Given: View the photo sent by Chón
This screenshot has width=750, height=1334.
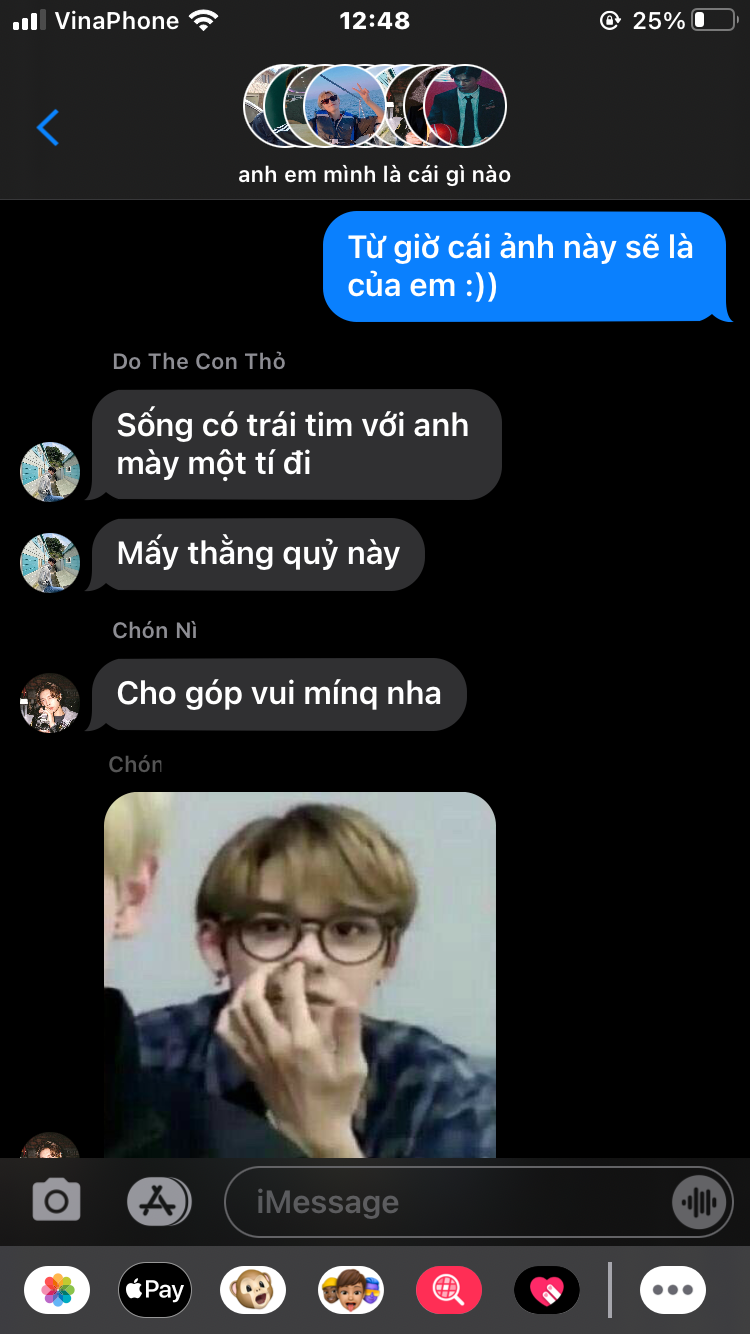Looking at the screenshot, I should 300,975.
